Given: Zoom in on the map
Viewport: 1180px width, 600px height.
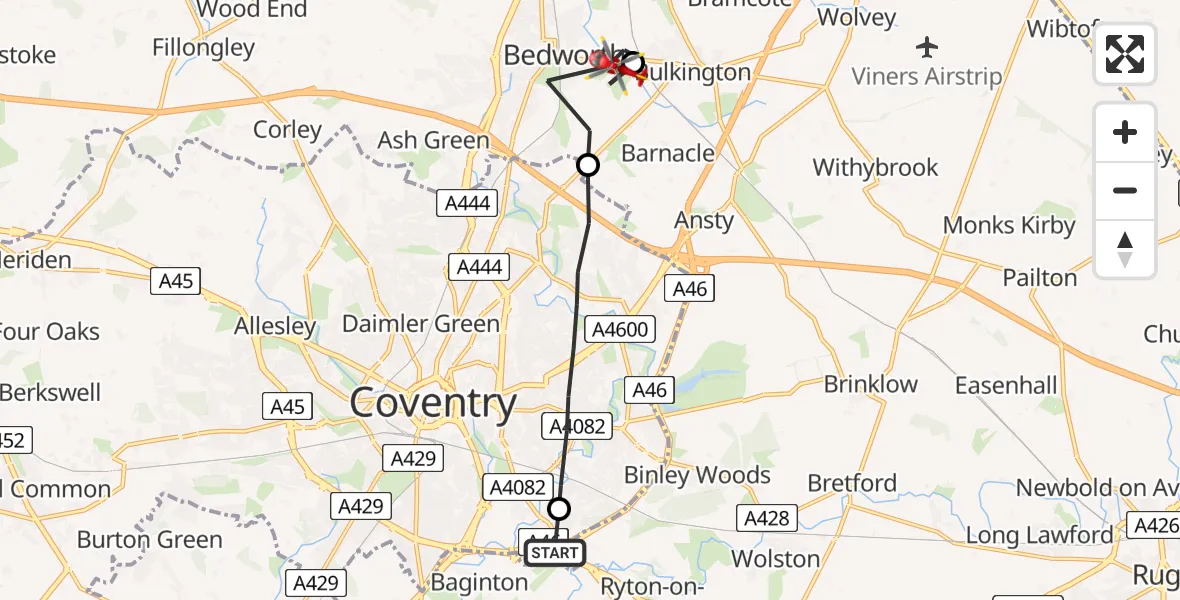Looking at the screenshot, I should pyautogui.click(x=1125, y=133).
